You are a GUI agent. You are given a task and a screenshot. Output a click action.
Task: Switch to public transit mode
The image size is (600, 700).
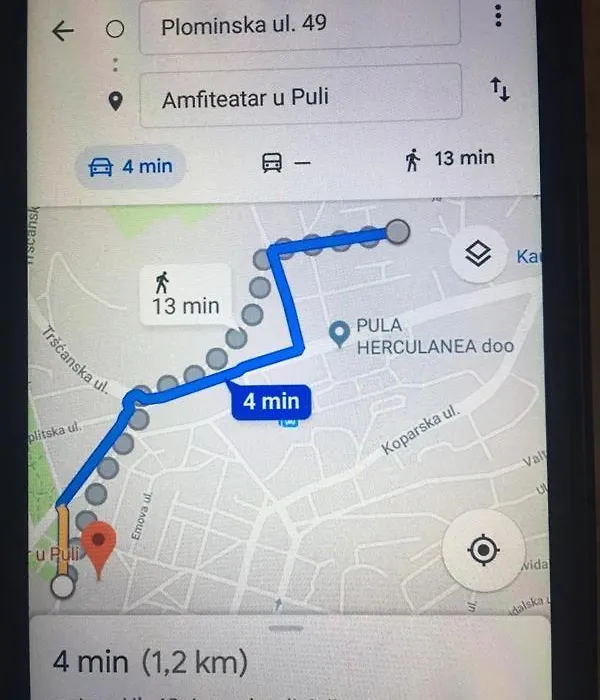pos(286,163)
